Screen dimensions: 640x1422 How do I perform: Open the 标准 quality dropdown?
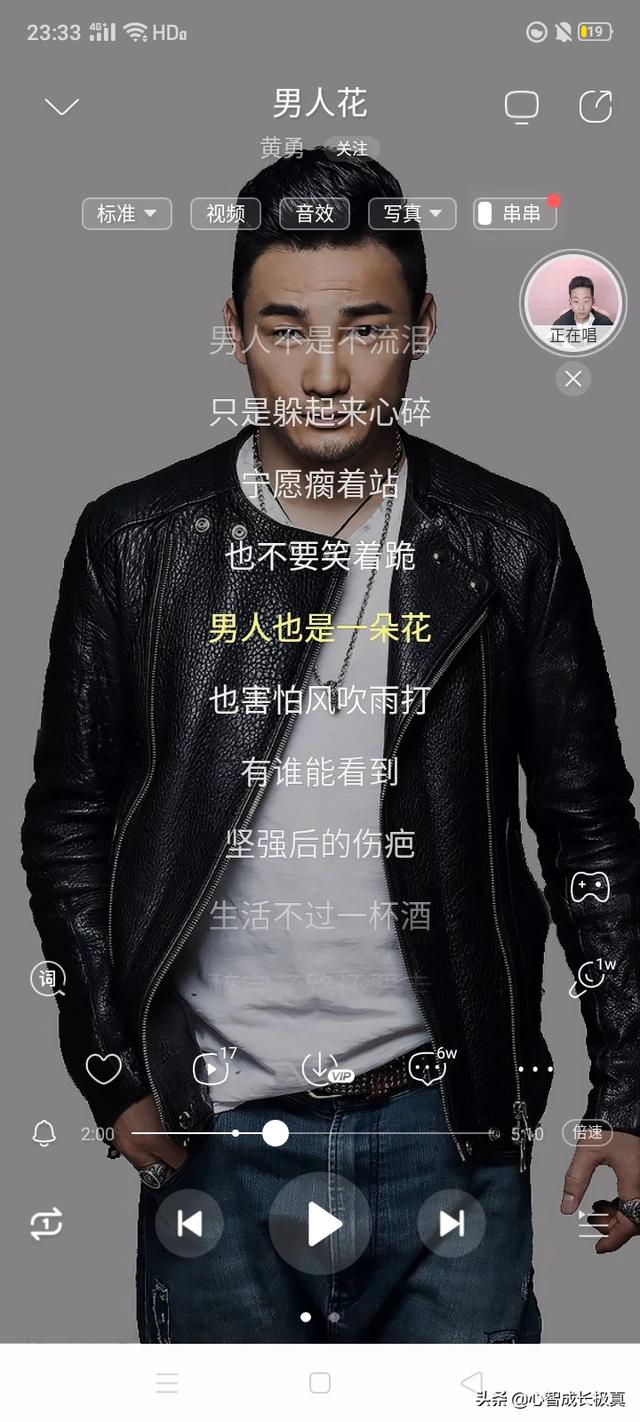127,213
